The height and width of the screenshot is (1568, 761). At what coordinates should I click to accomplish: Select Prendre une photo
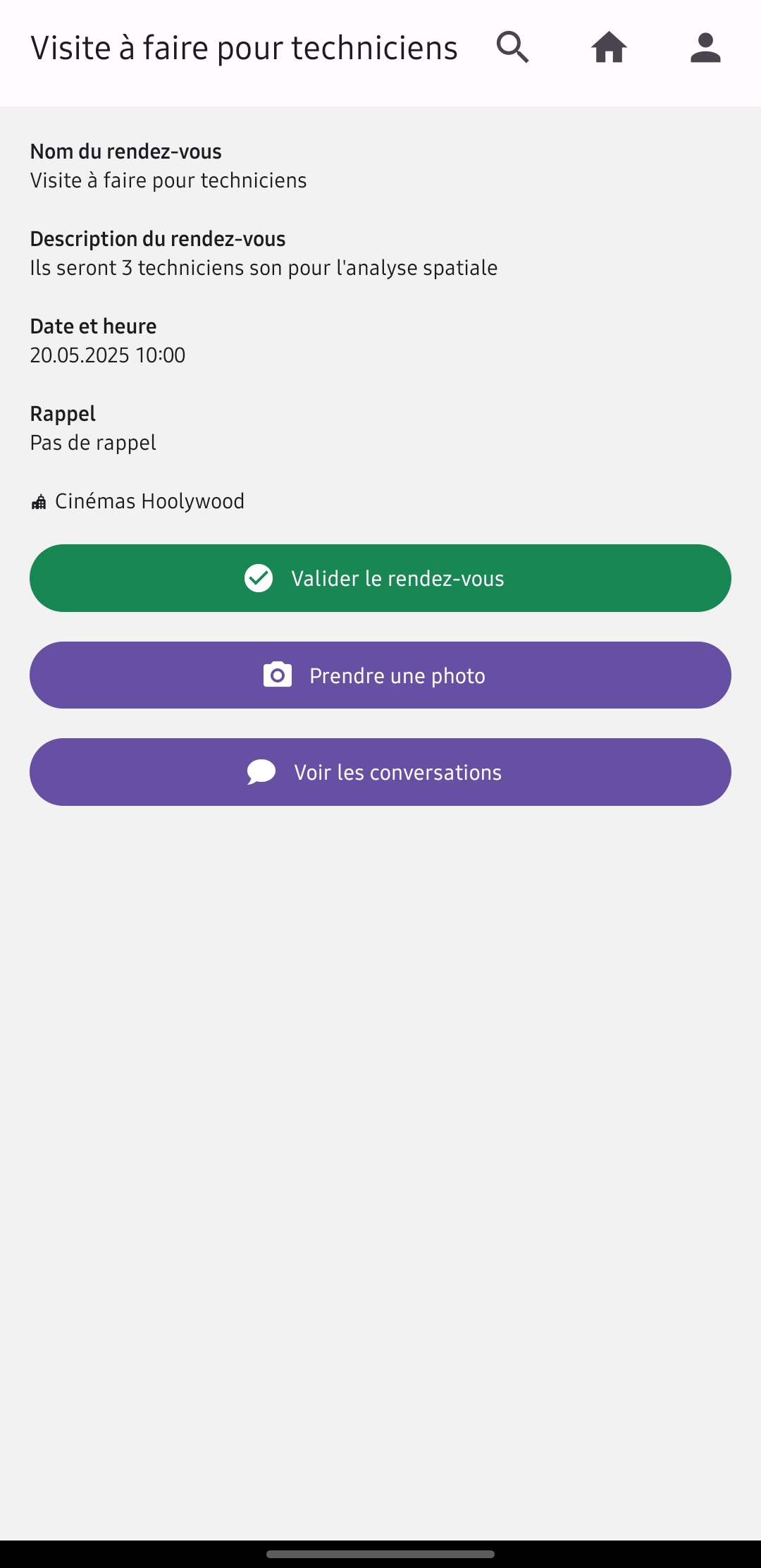(380, 675)
